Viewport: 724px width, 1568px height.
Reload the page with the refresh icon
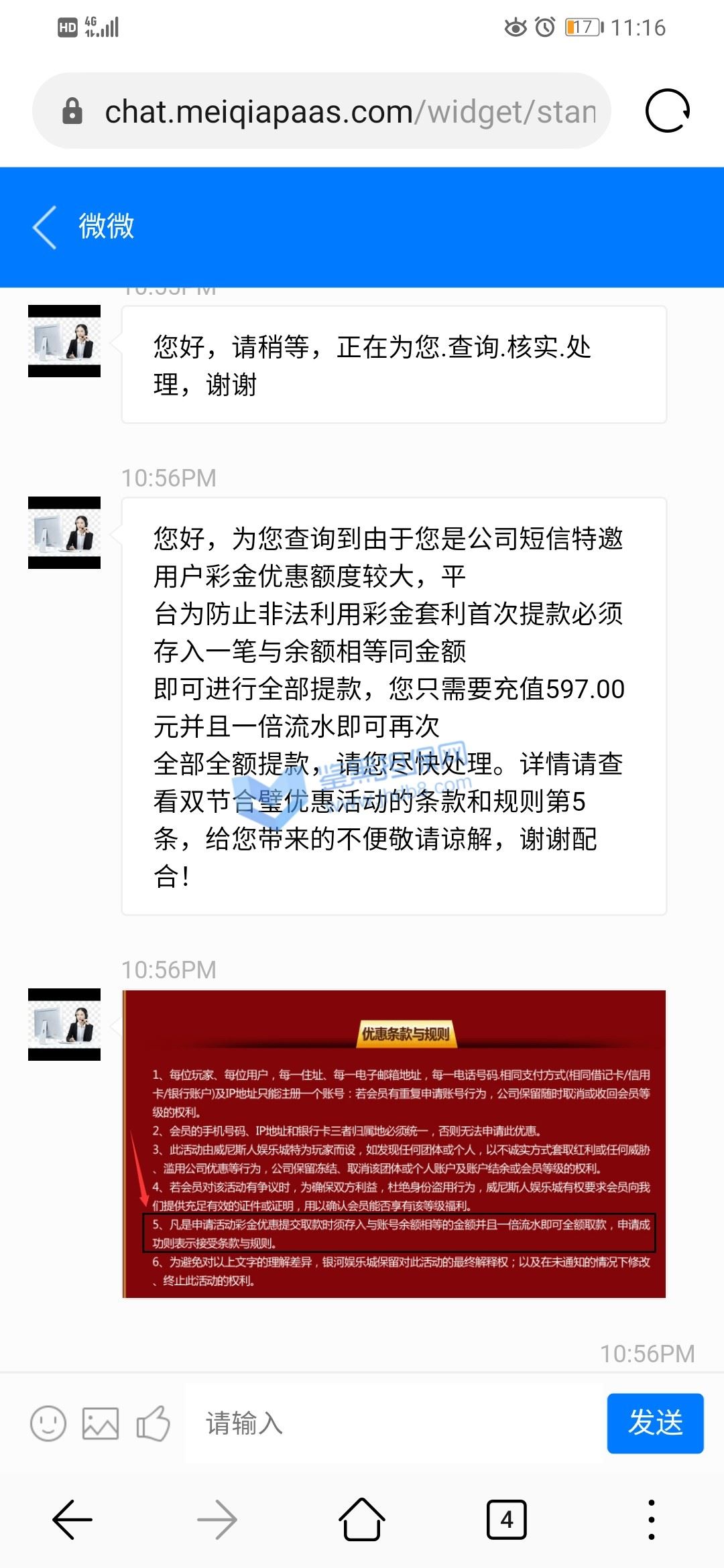click(x=667, y=111)
